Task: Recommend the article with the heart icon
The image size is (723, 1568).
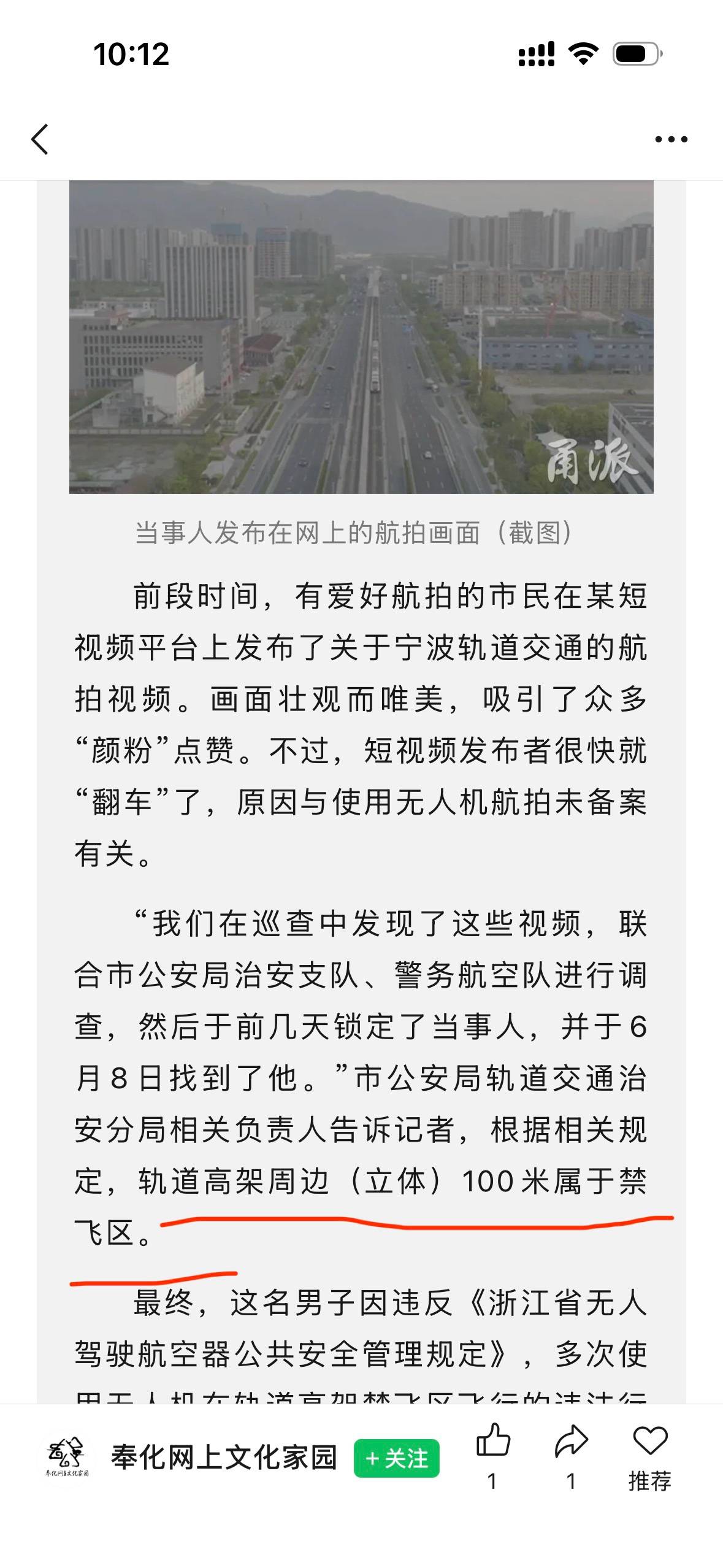Action: tap(650, 1440)
